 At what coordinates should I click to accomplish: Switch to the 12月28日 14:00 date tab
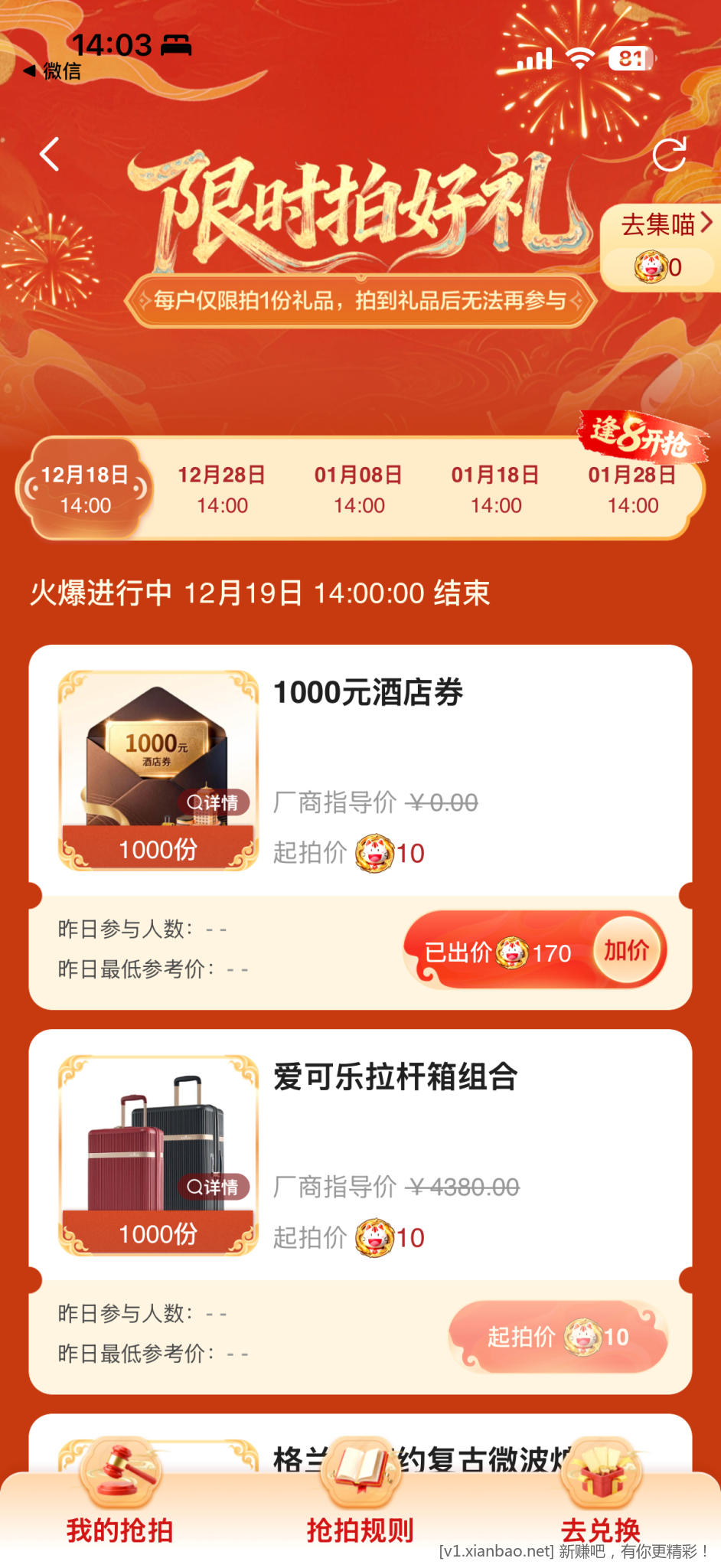pyautogui.click(x=223, y=489)
